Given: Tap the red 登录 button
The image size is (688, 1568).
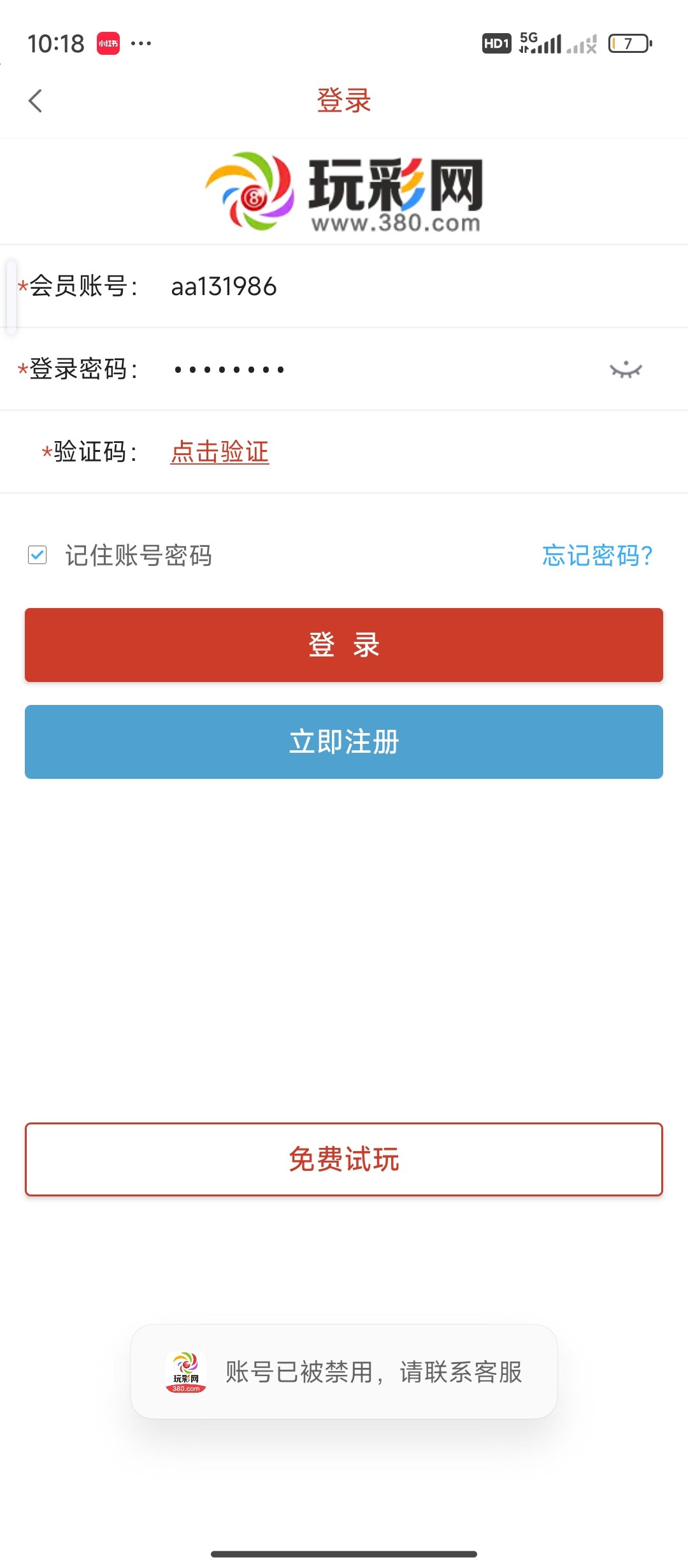Looking at the screenshot, I should click(344, 645).
